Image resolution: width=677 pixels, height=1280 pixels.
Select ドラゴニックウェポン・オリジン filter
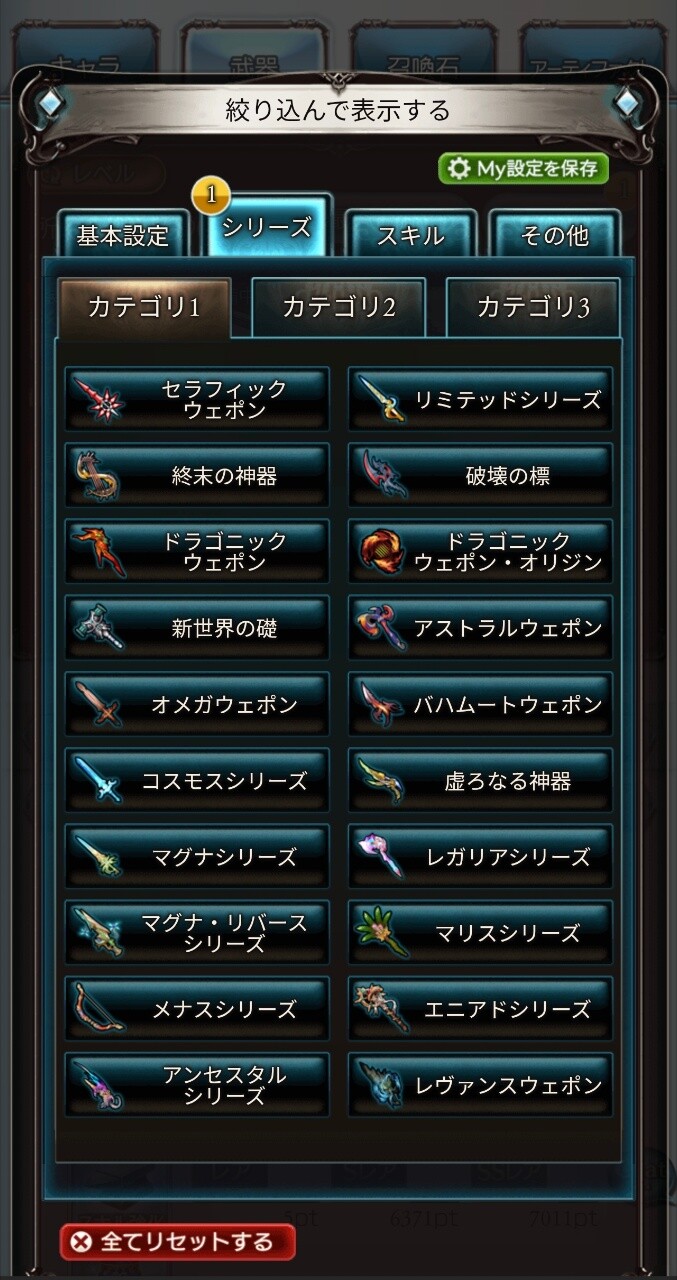pos(480,552)
